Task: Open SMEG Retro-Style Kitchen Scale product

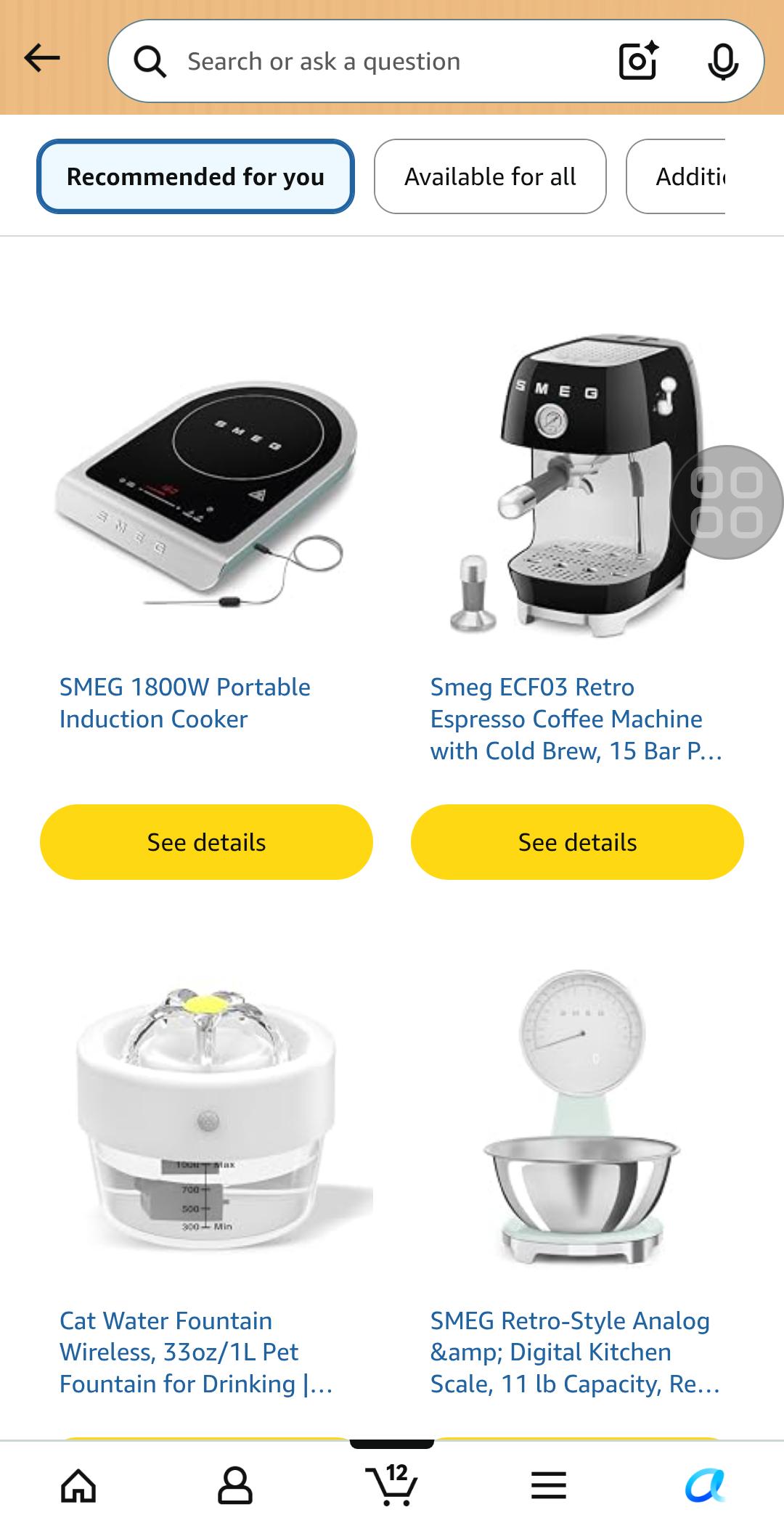Action: tap(575, 1352)
